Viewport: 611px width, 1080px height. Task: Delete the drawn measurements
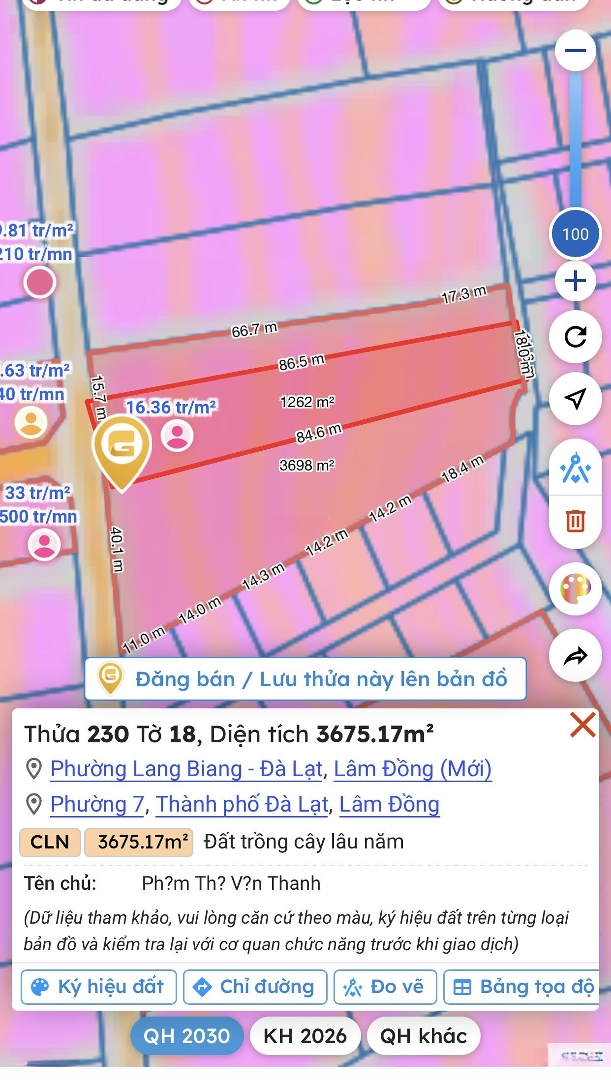click(575, 520)
